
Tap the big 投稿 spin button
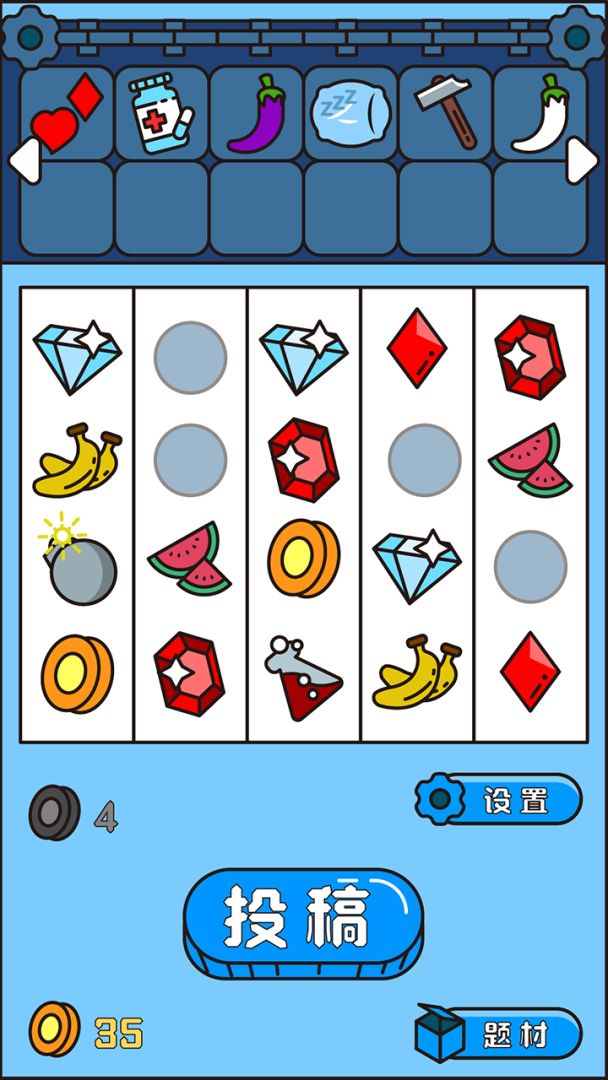(x=303, y=917)
